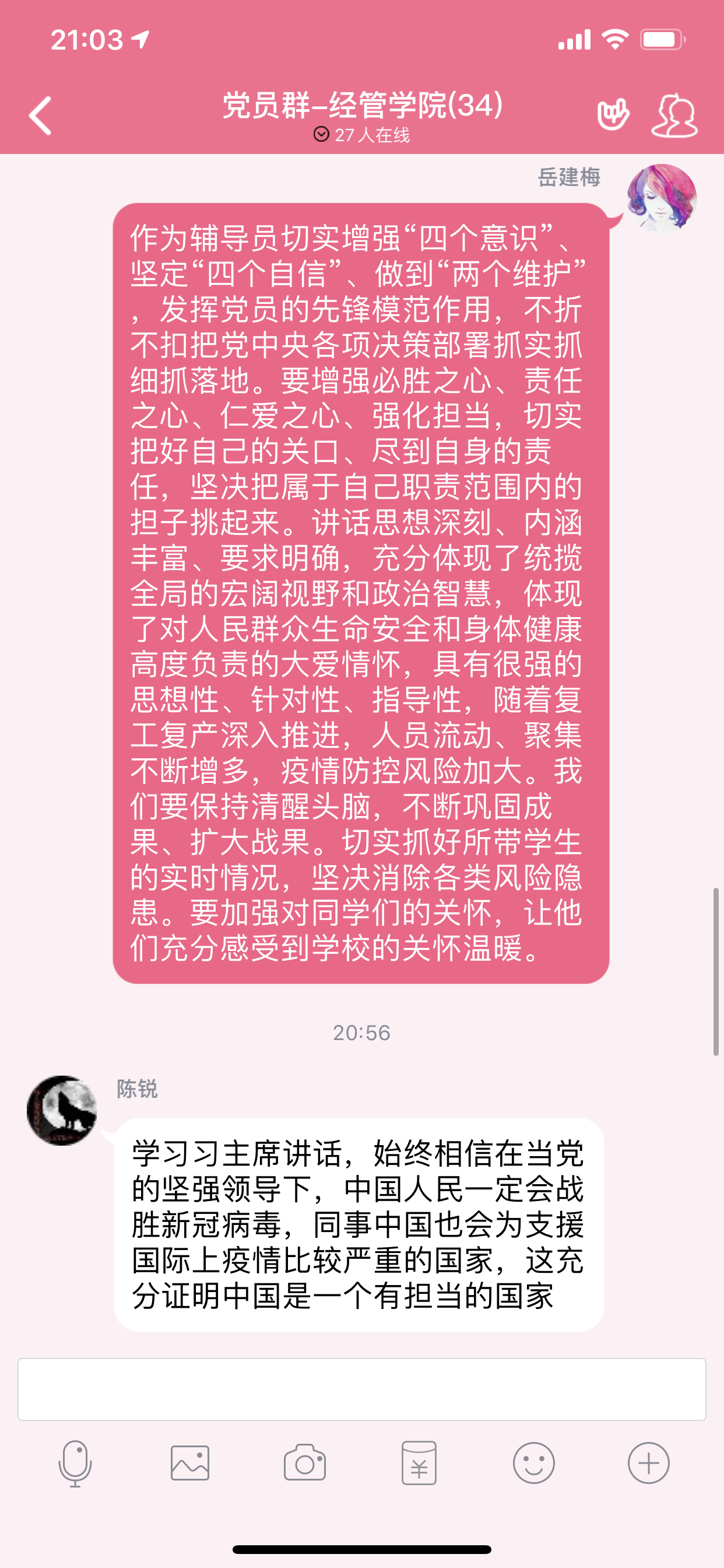Send a red packet
Screen dimensions: 724x1568
click(x=419, y=1464)
